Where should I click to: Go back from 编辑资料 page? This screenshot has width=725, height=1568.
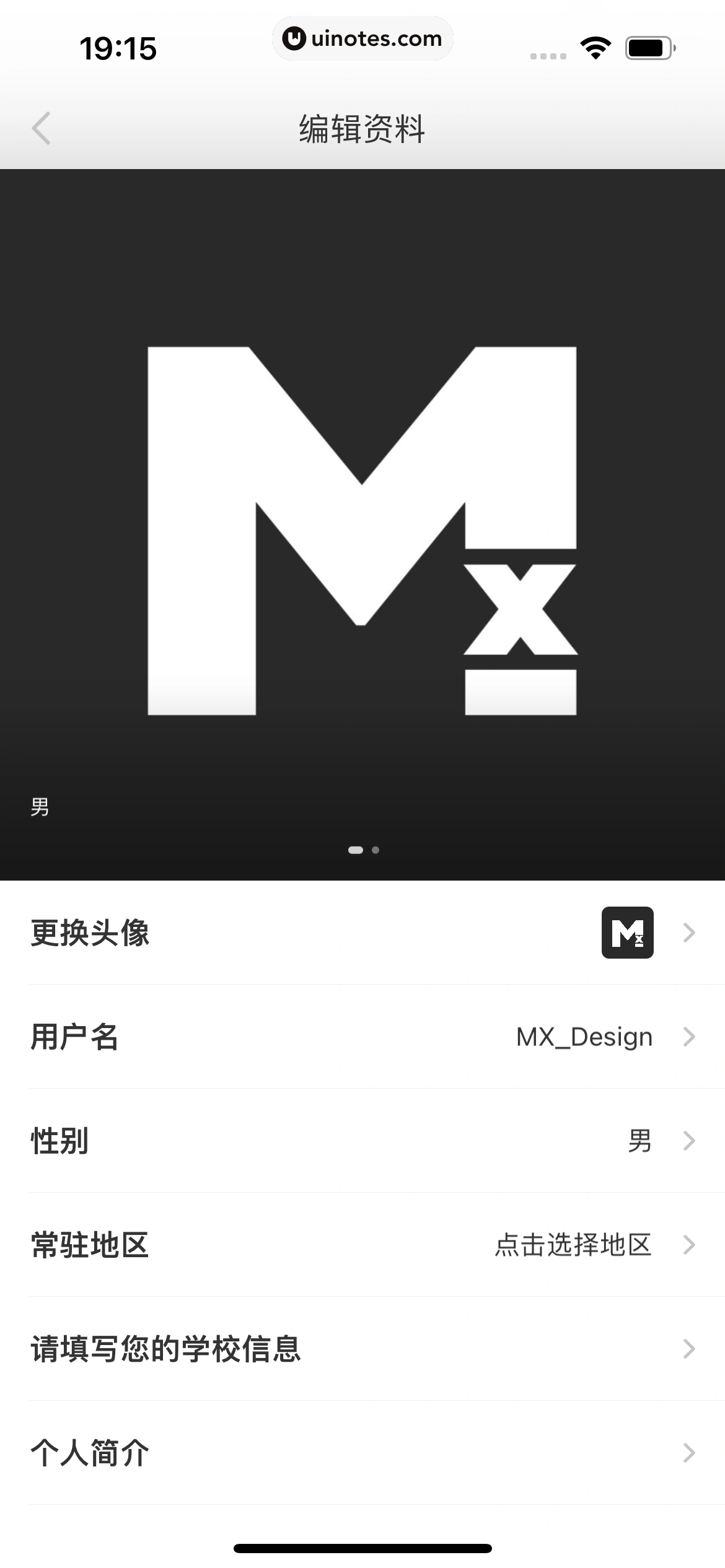42,129
